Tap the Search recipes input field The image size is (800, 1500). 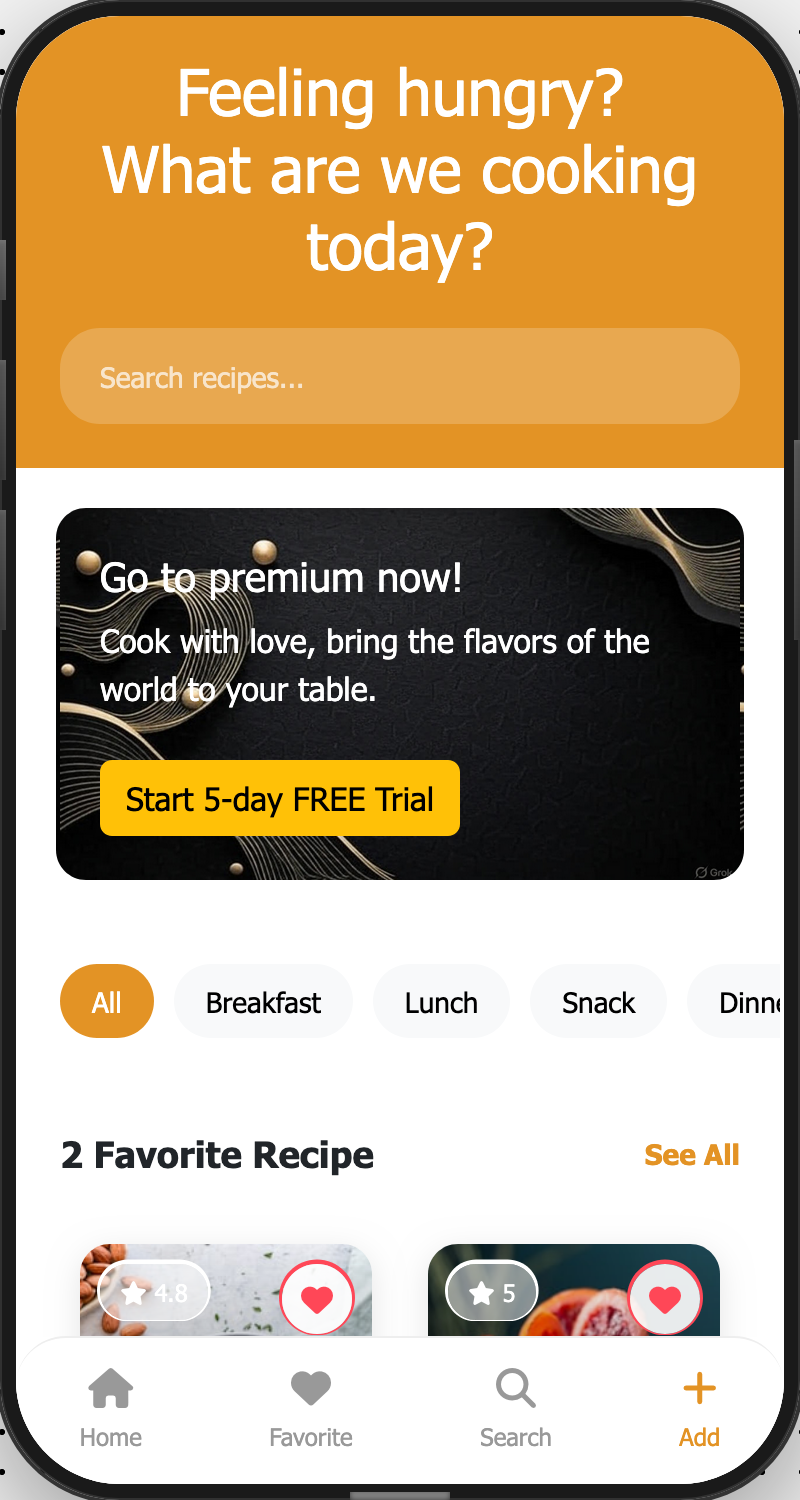[400, 377]
